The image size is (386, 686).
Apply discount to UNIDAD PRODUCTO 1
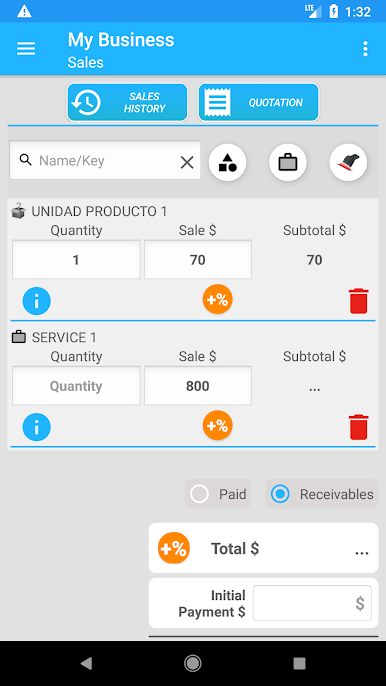[218, 300]
